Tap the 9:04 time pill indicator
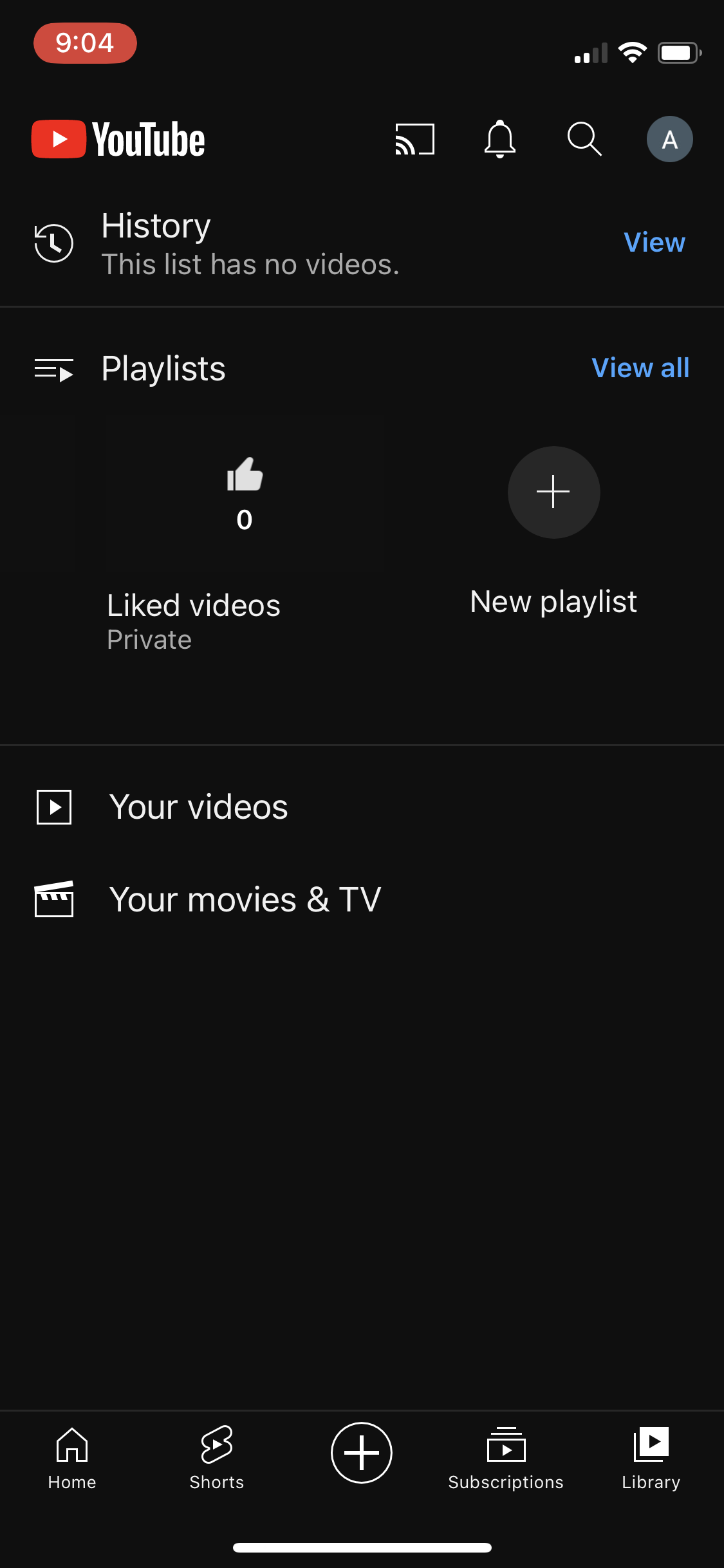This screenshot has height=1568, width=724. [84, 43]
